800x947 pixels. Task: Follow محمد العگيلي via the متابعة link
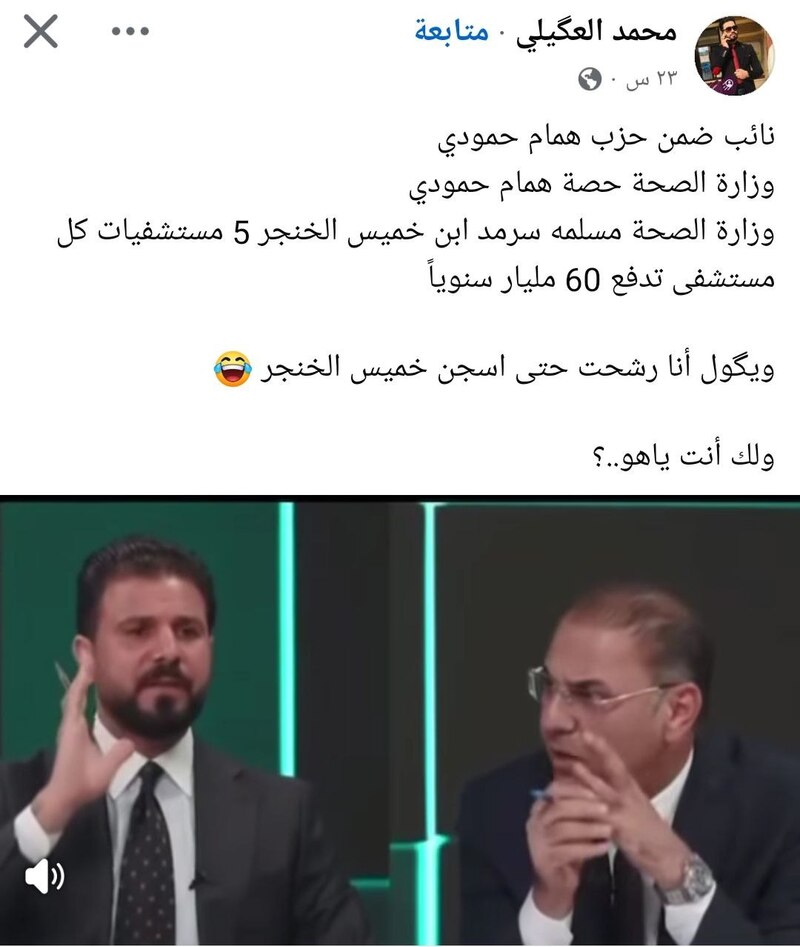(x=451, y=32)
